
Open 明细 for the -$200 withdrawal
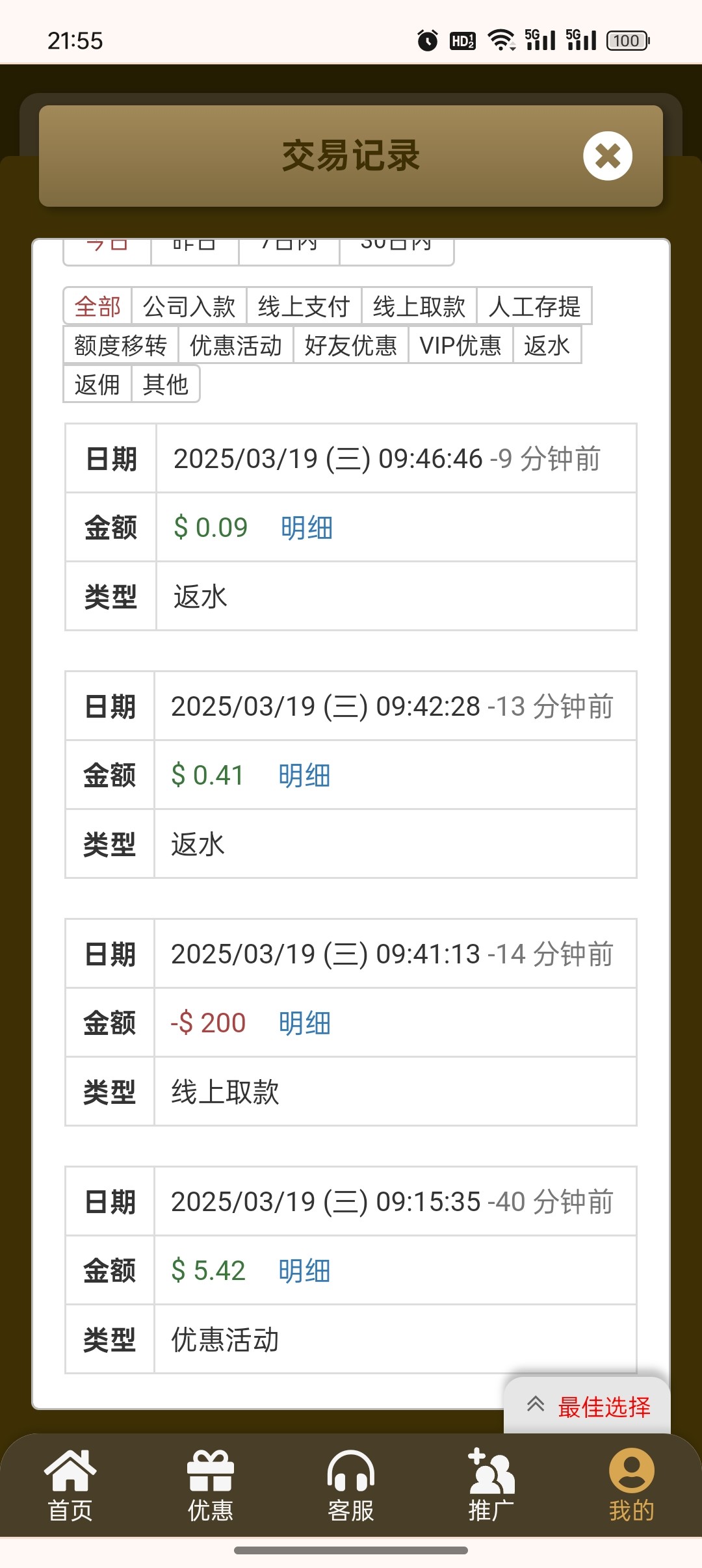305,1023
